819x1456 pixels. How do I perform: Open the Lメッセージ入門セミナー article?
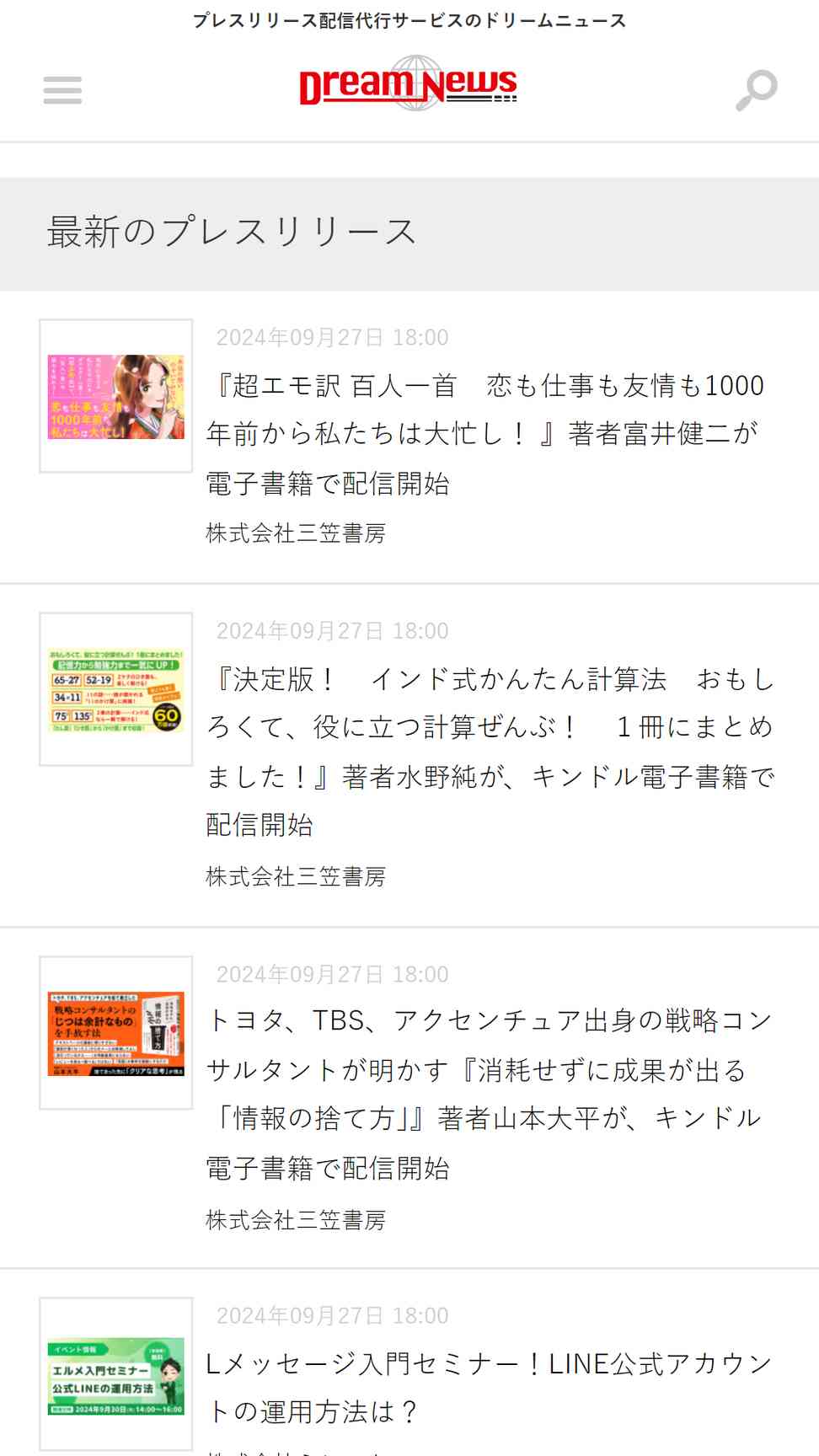(488, 1387)
